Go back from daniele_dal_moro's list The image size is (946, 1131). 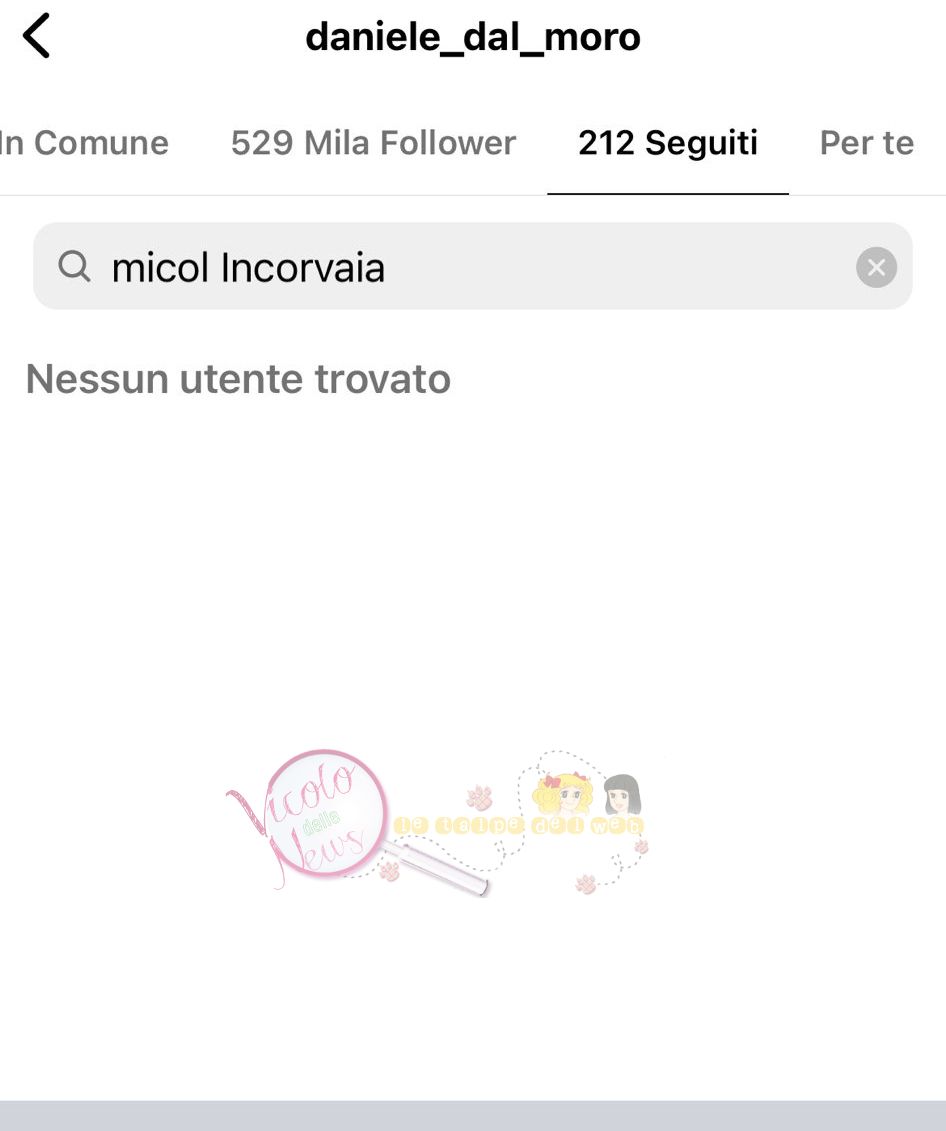click(36, 37)
